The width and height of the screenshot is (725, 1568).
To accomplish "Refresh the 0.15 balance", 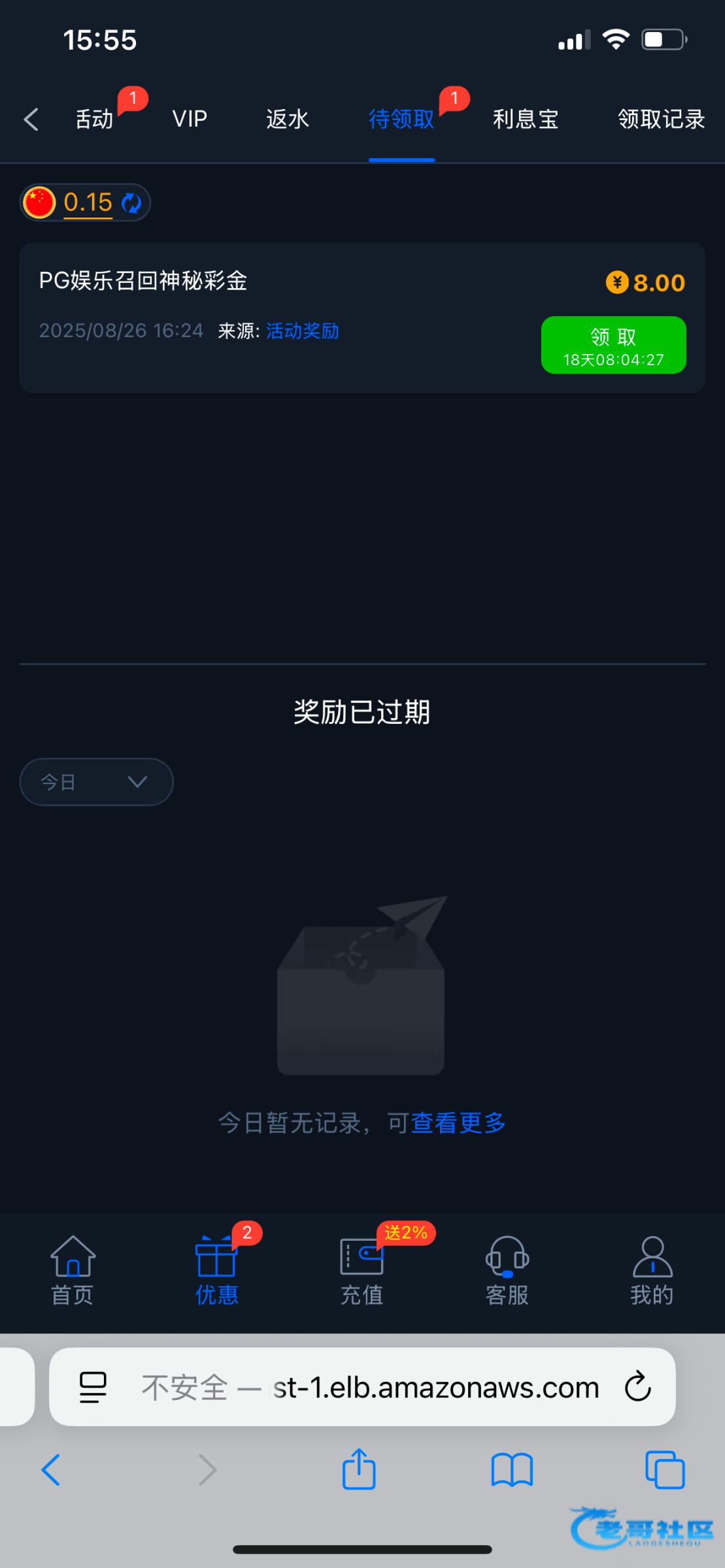I will tap(132, 203).
